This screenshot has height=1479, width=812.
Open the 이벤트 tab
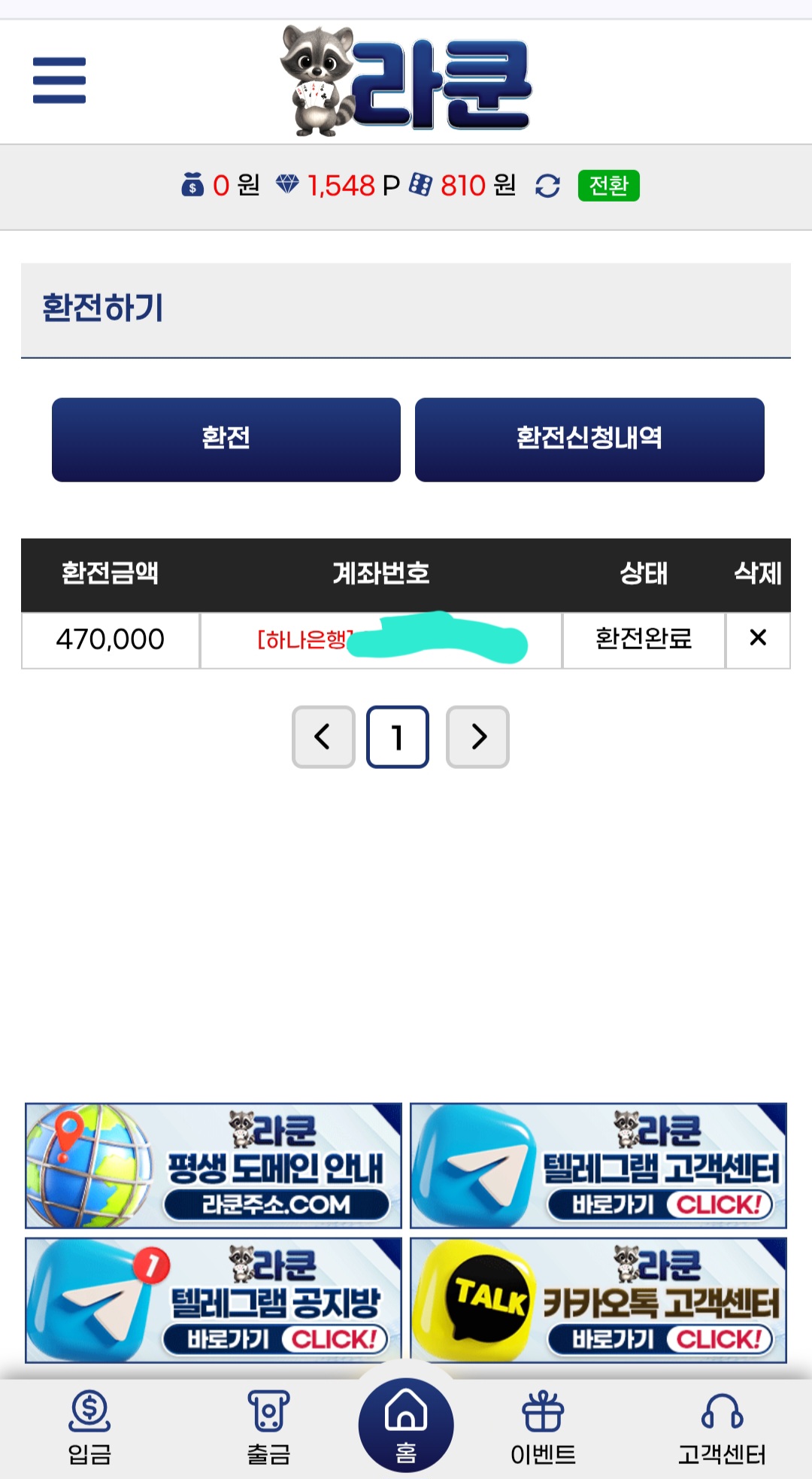coord(543,1426)
